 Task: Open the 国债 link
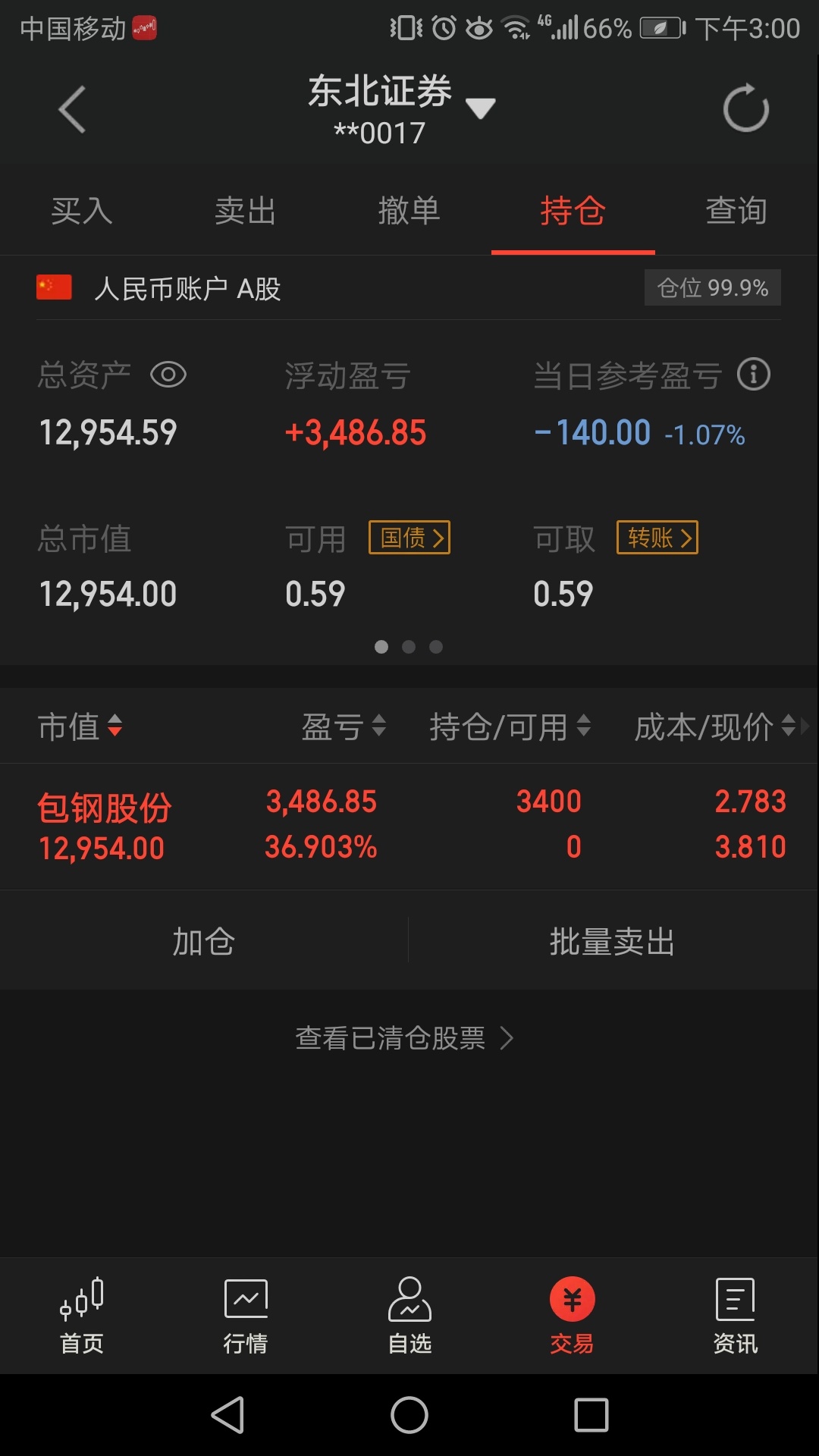(x=409, y=538)
